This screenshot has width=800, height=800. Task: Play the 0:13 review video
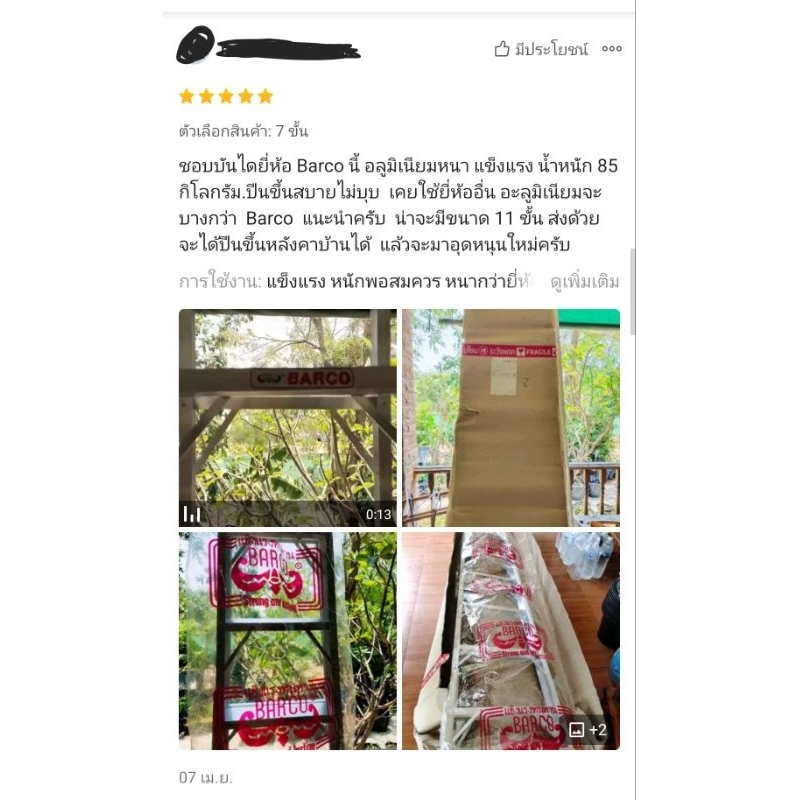288,418
